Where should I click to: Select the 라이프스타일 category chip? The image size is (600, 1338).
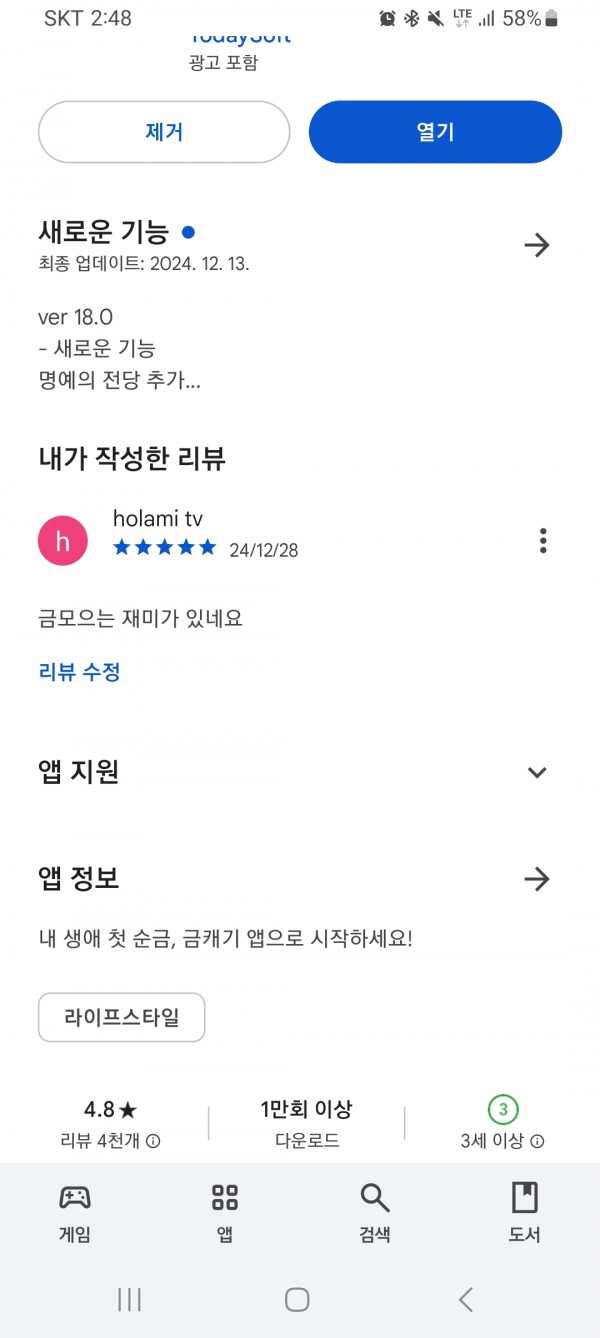[x=122, y=1018]
